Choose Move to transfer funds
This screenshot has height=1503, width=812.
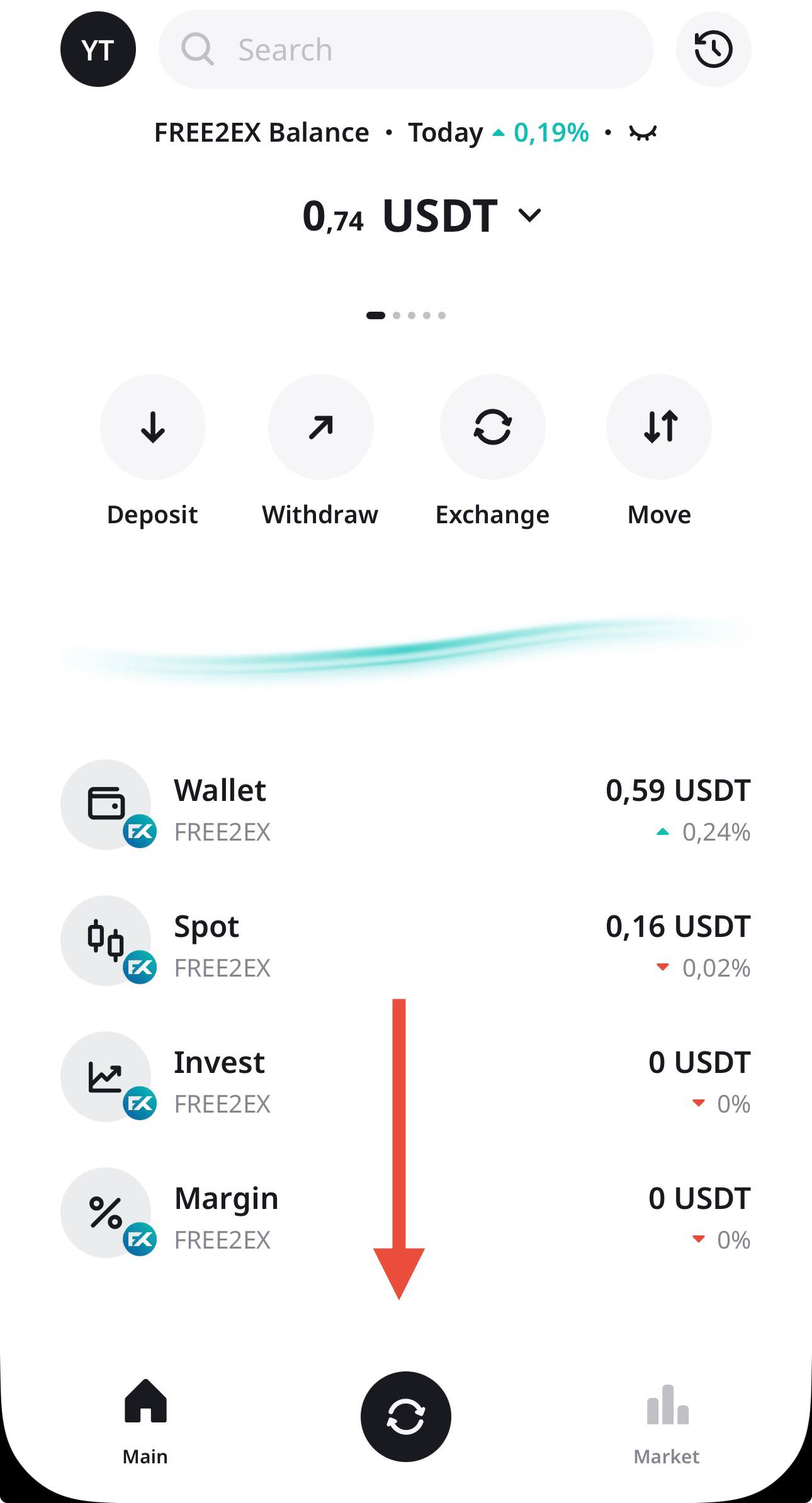tap(659, 428)
